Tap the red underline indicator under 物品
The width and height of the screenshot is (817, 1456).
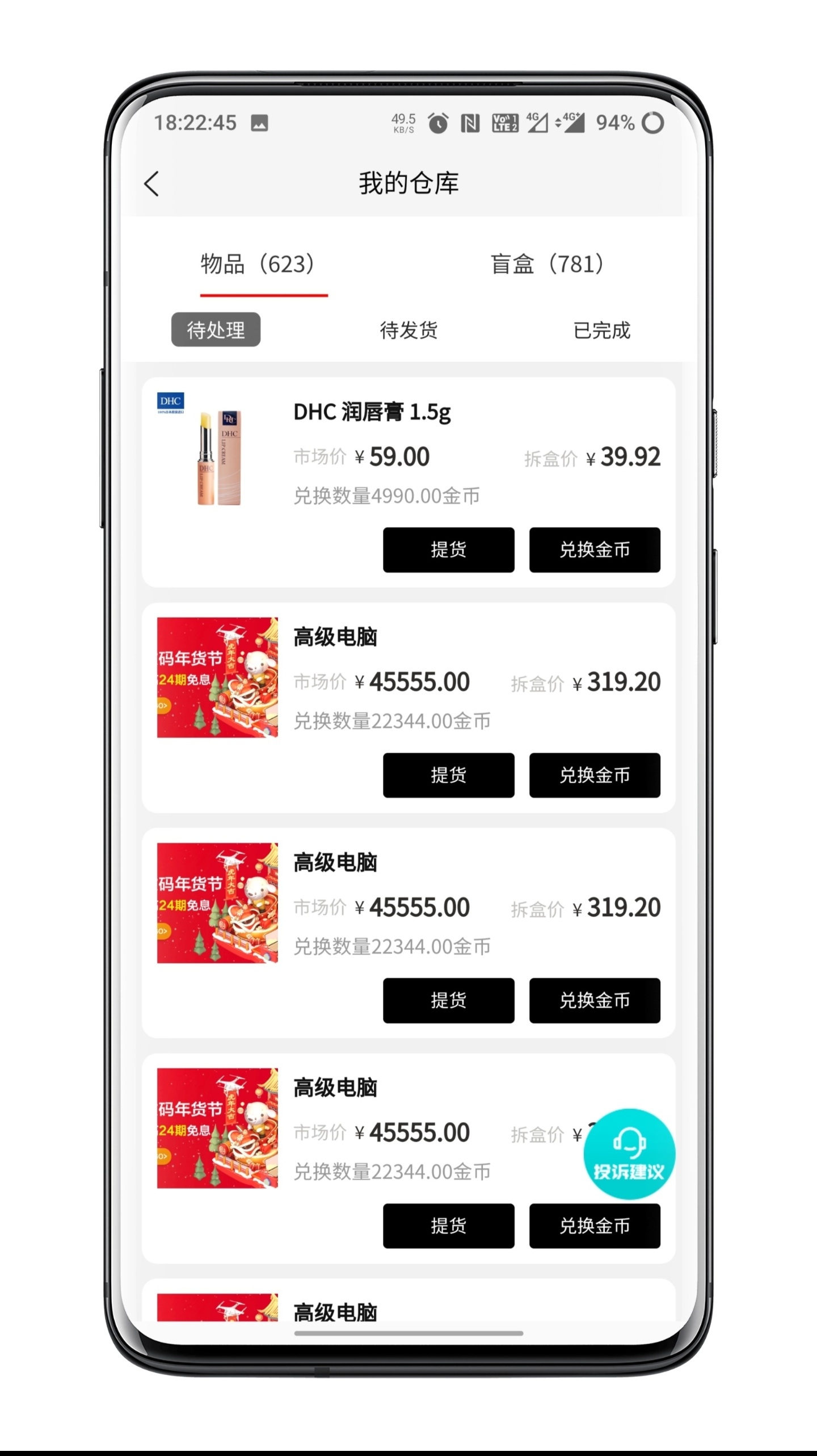tap(264, 296)
